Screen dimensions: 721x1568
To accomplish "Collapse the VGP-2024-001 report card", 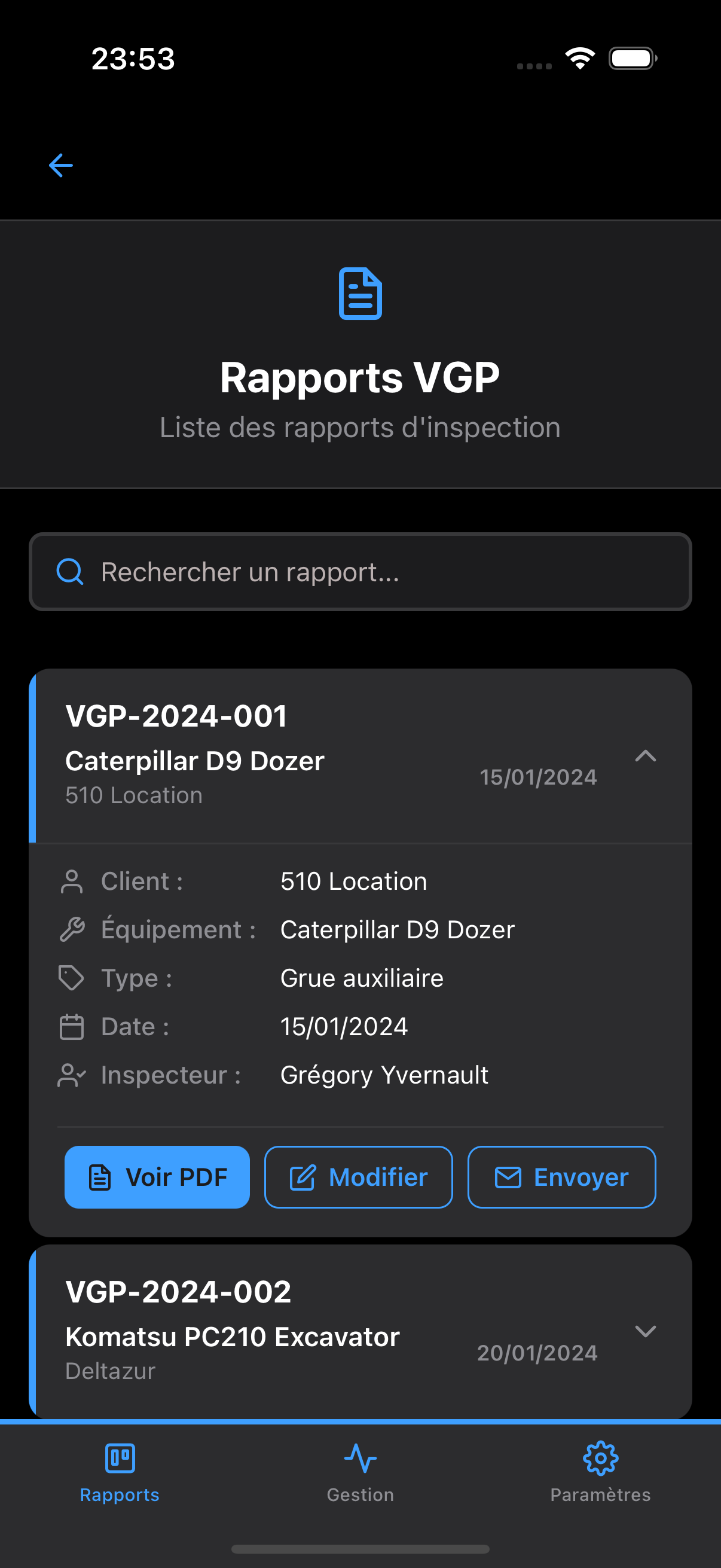I will point(645,756).
